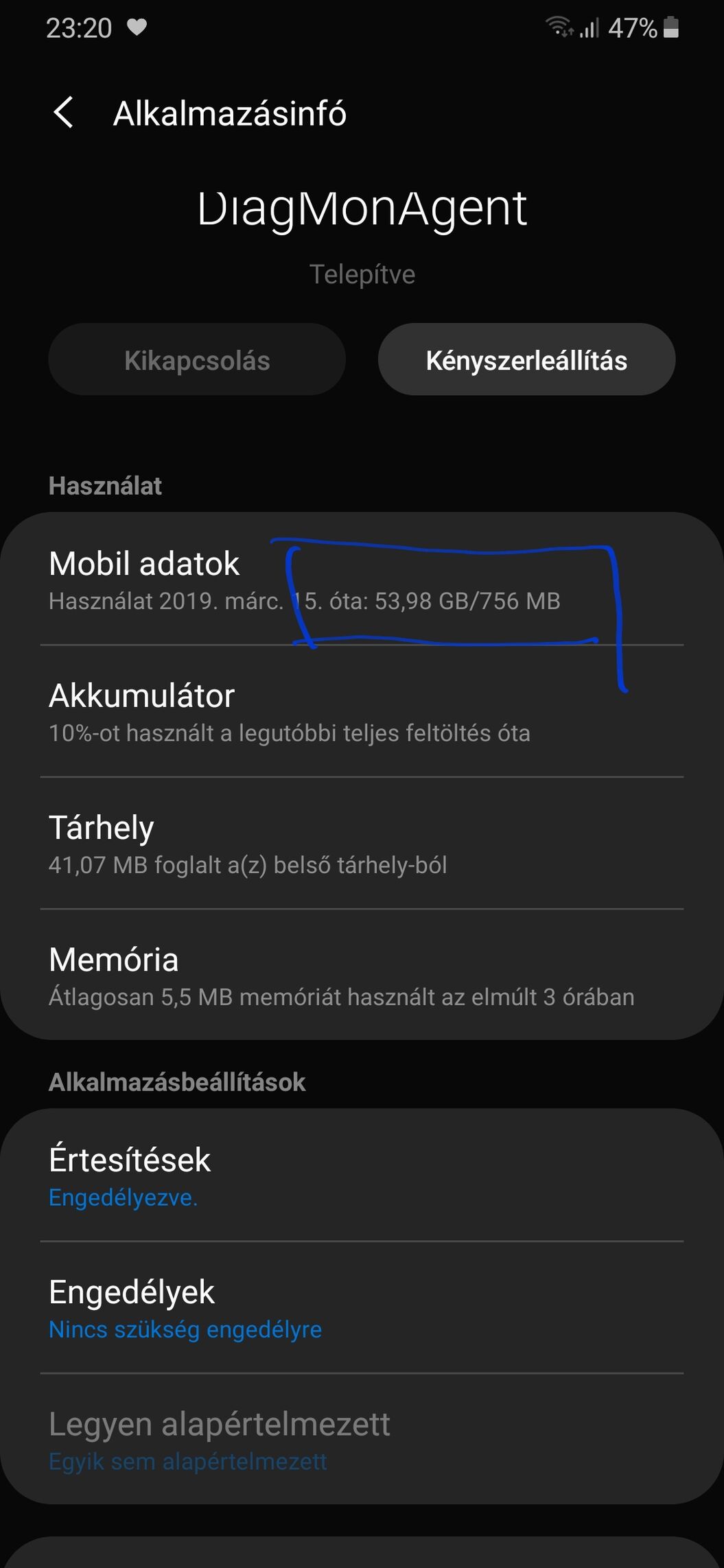Go back from Alkalmazásinfó
Viewport: 724px width, 1568px height.
point(64,112)
